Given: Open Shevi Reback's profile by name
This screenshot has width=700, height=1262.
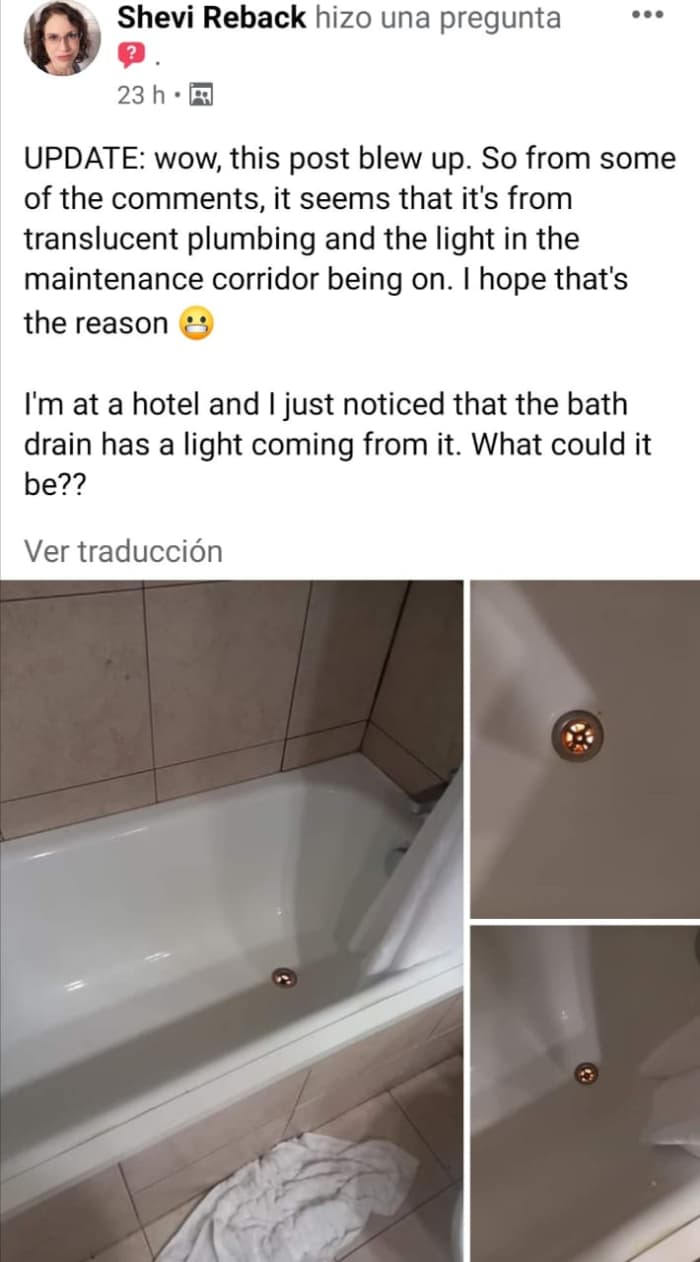Looking at the screenshot, I should [212, 17].
